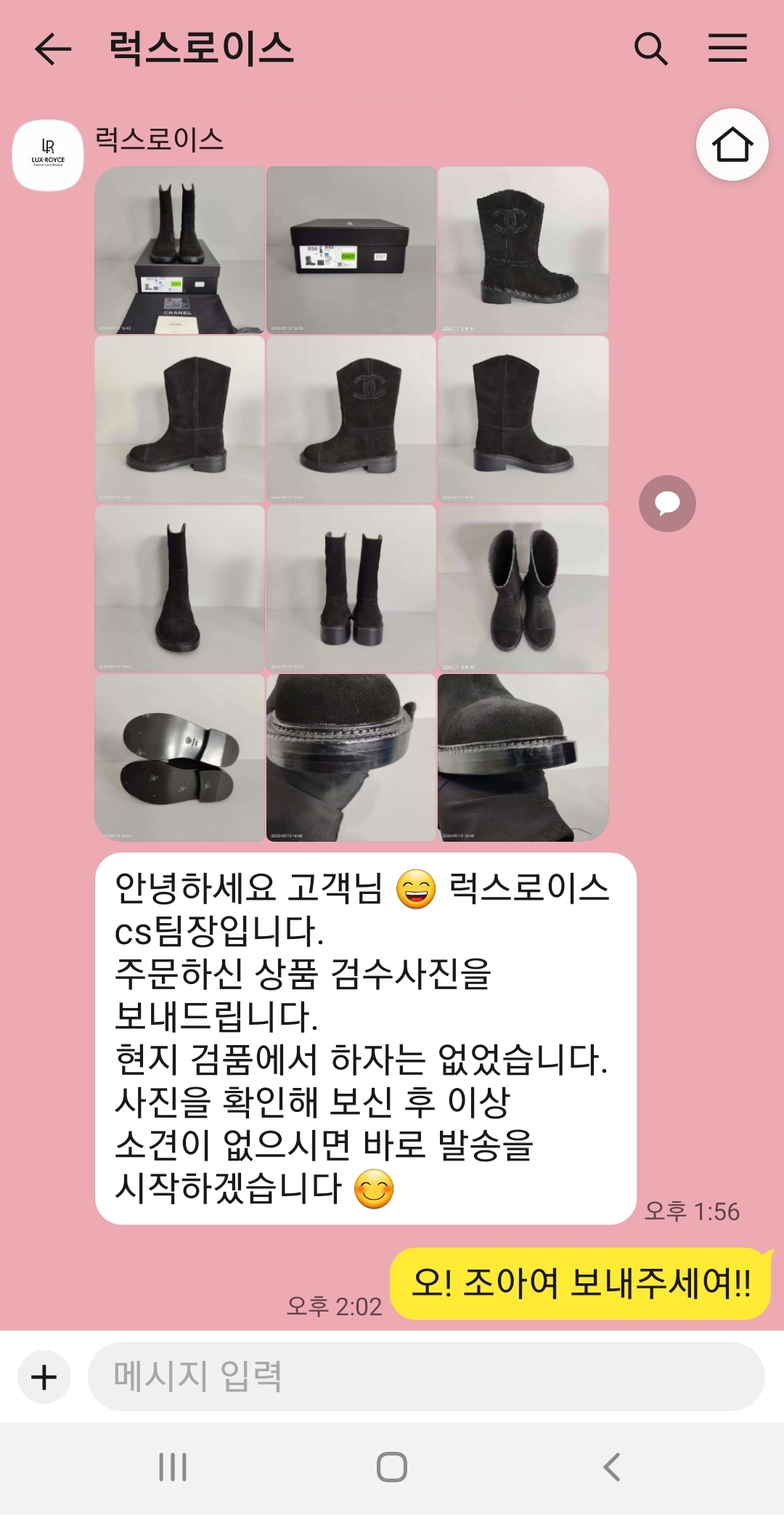View photo of both boots from behind
Viewport: 784px width, 1515px height.
tap(351, 588)
